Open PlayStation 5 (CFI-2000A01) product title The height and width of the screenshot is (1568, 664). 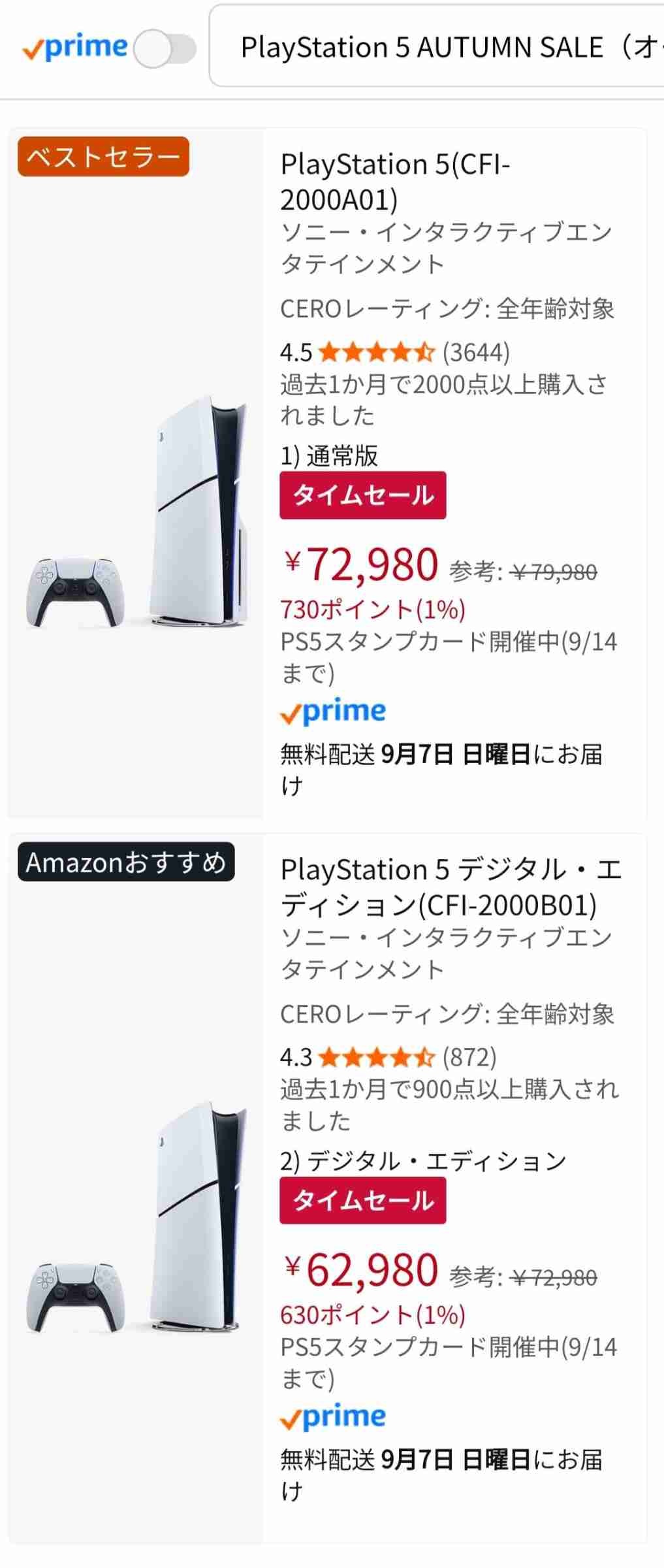394,182
